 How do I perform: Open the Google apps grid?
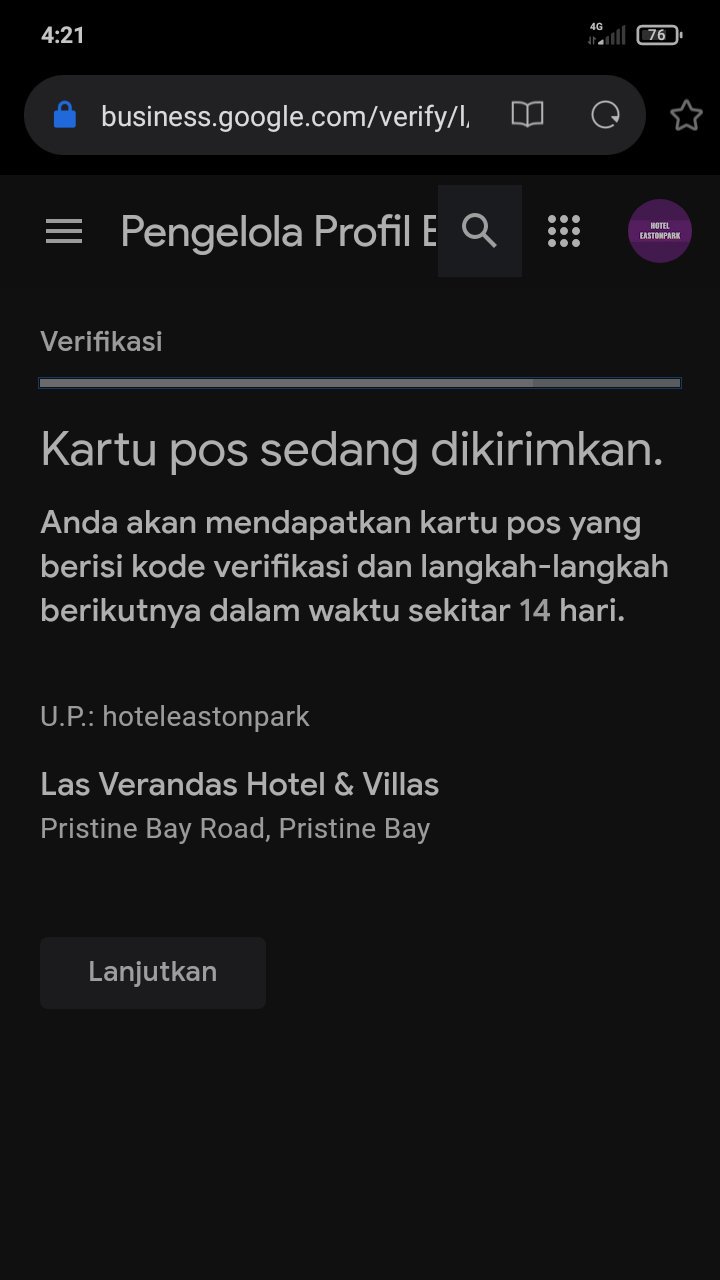click(564, 231)
